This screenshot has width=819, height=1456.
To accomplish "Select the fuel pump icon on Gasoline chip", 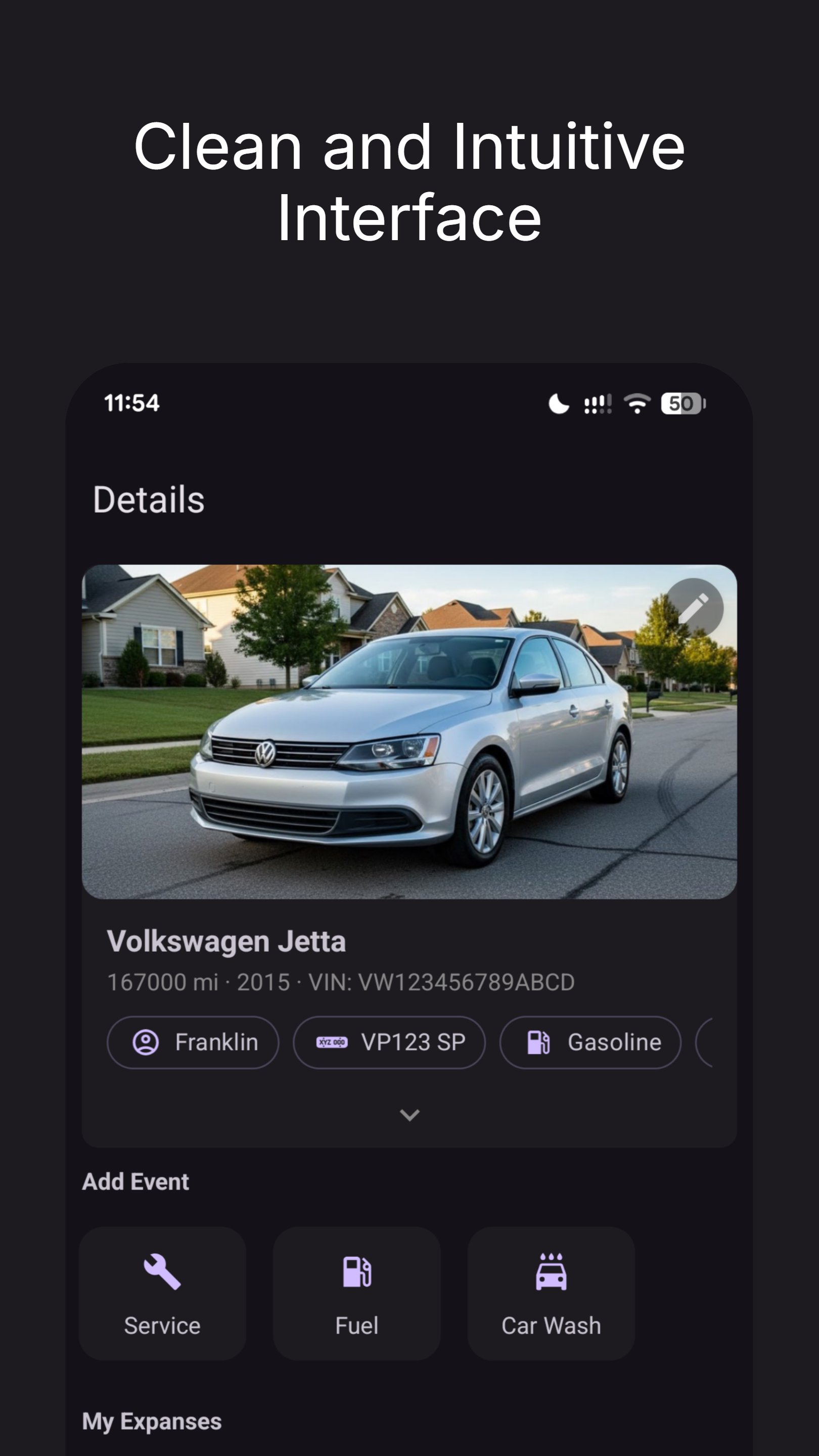I will (x=538, y=1041).
